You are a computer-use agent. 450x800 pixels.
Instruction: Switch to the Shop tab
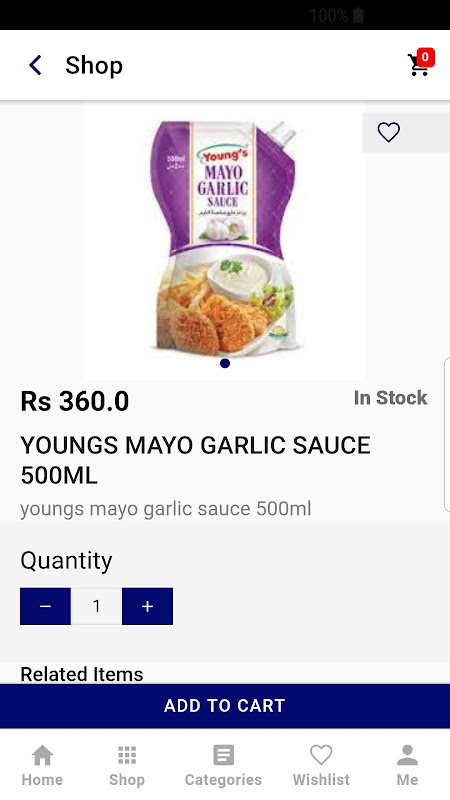[127, 765]
